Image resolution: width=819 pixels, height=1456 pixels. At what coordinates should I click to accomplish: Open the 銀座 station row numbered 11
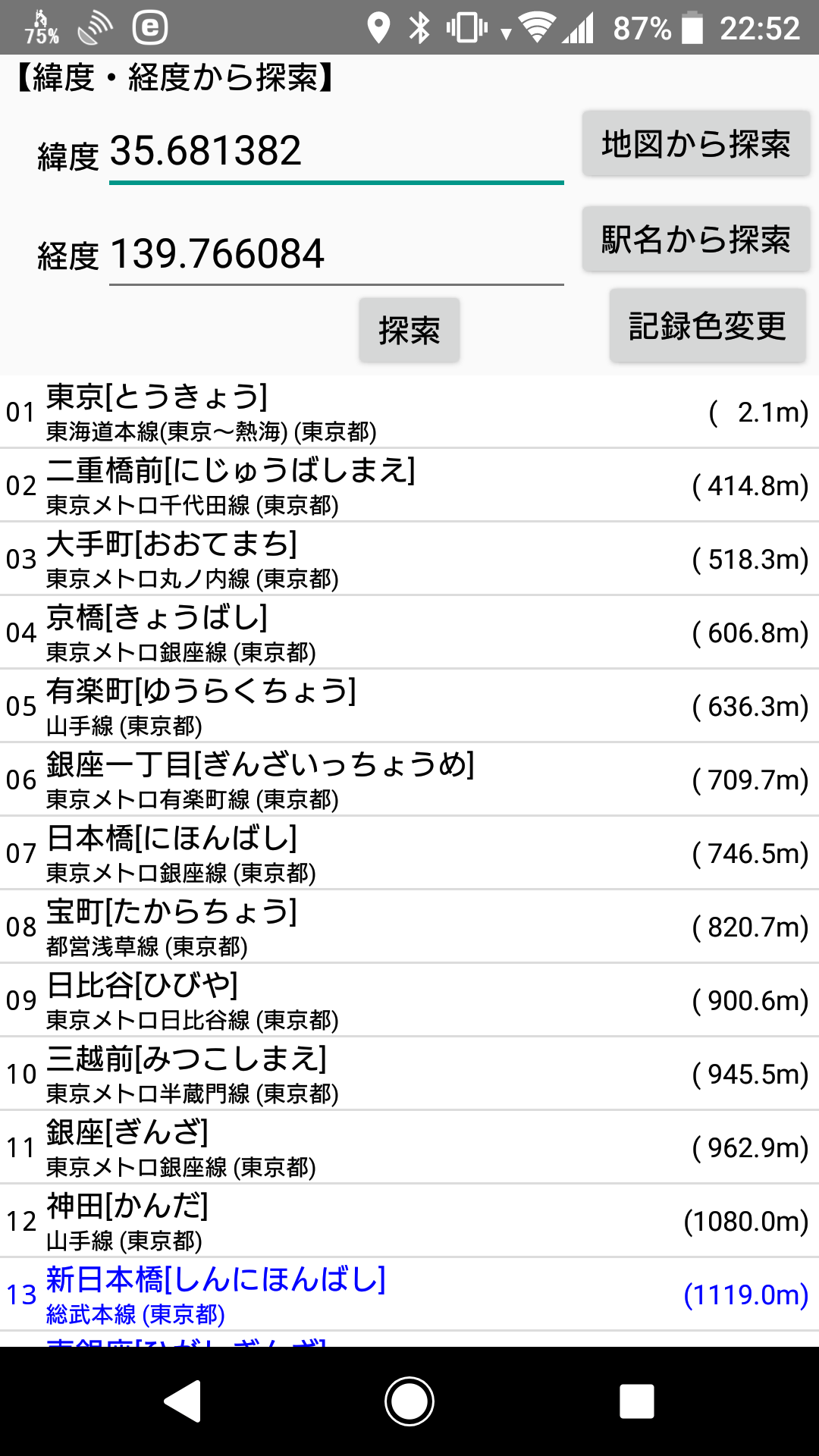(409, 1147)
